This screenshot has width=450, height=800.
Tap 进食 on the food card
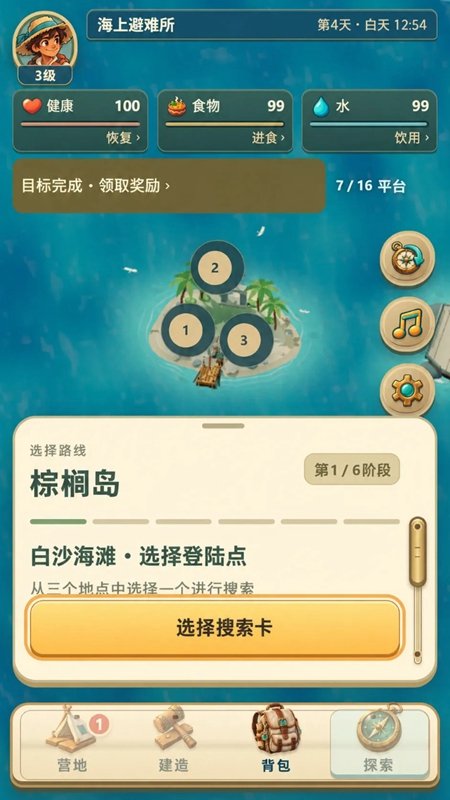pos(268,138)
